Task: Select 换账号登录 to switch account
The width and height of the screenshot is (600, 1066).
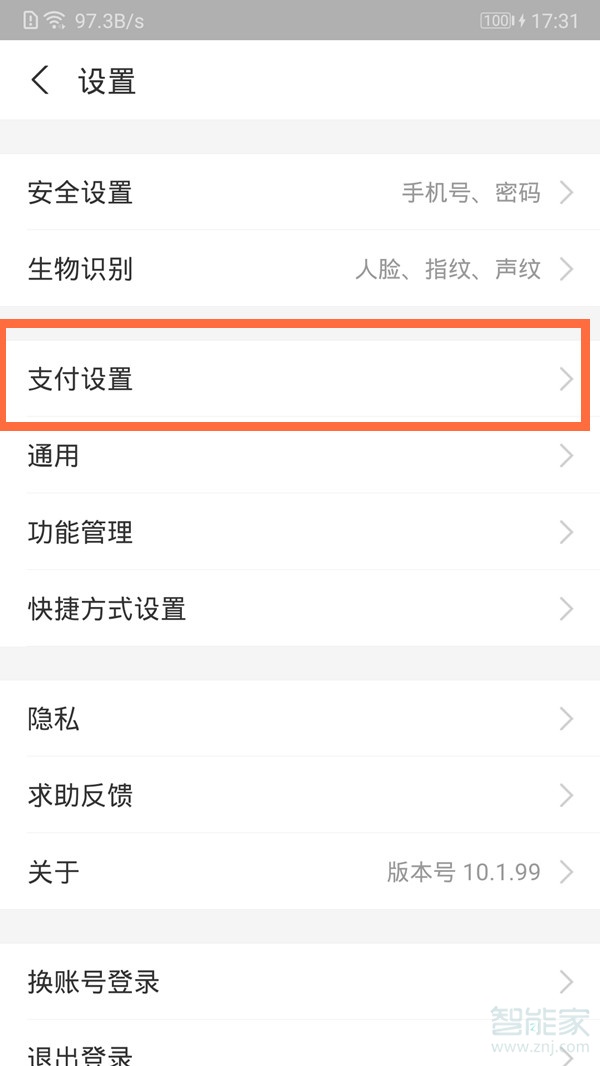Action: [300, 982]
